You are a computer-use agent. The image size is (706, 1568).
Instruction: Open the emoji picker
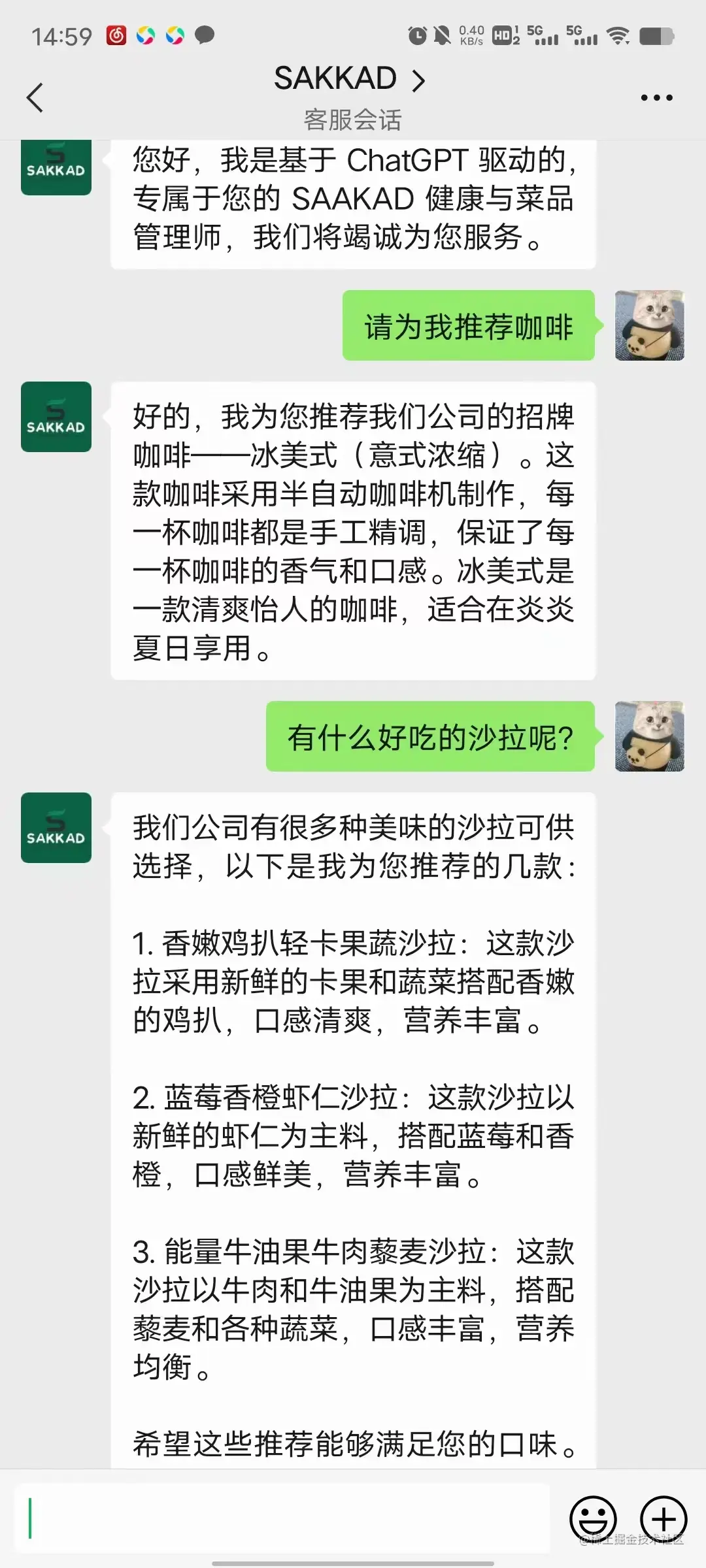[x=593, y=1518]
